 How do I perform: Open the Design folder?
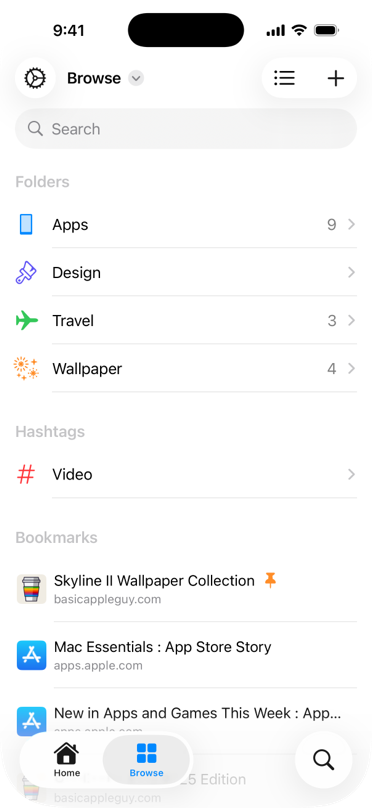point(186,273)
